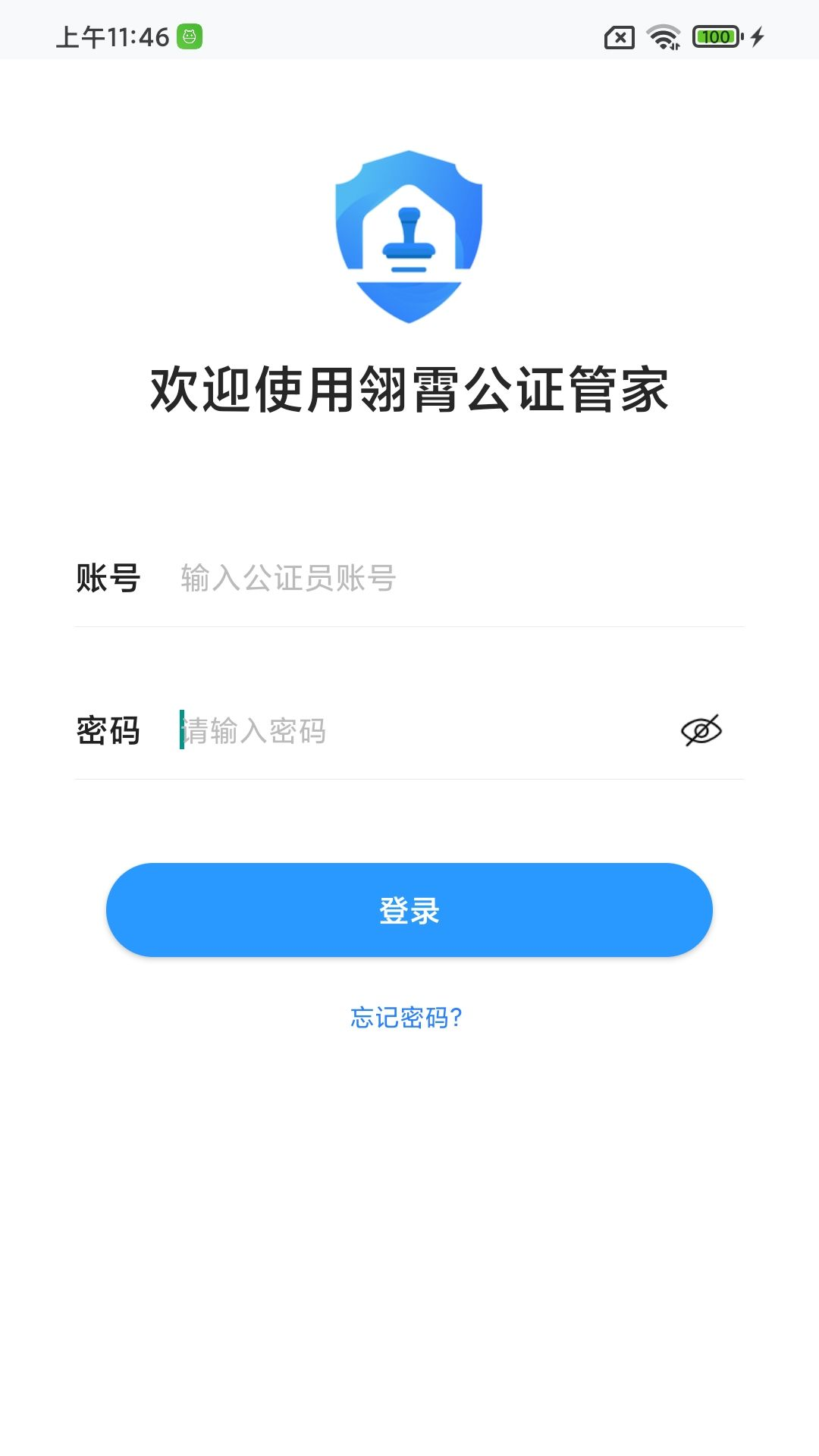Toggle the password visibility eye icon
Viewport: 819px width, 1456px height.
(700, 730)
